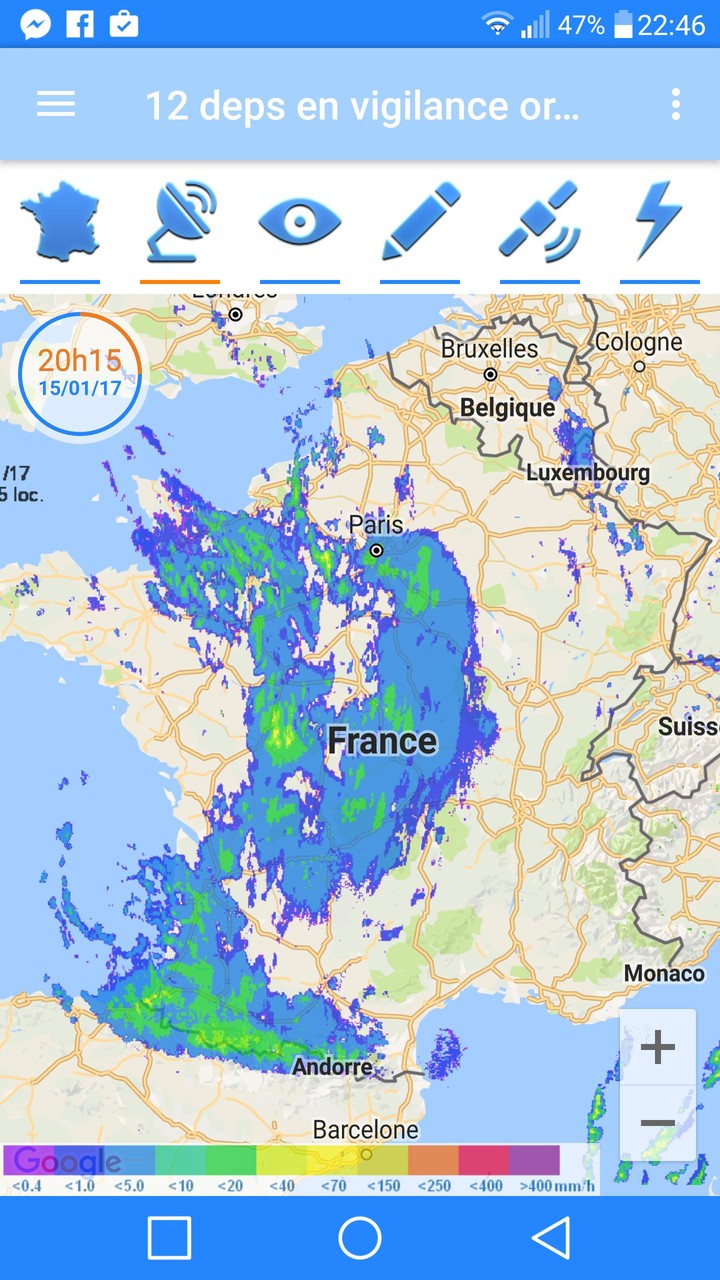The height and width of the screenshot is (1280, 720).
Task: Switch to the France map tab
Action: 60,224
